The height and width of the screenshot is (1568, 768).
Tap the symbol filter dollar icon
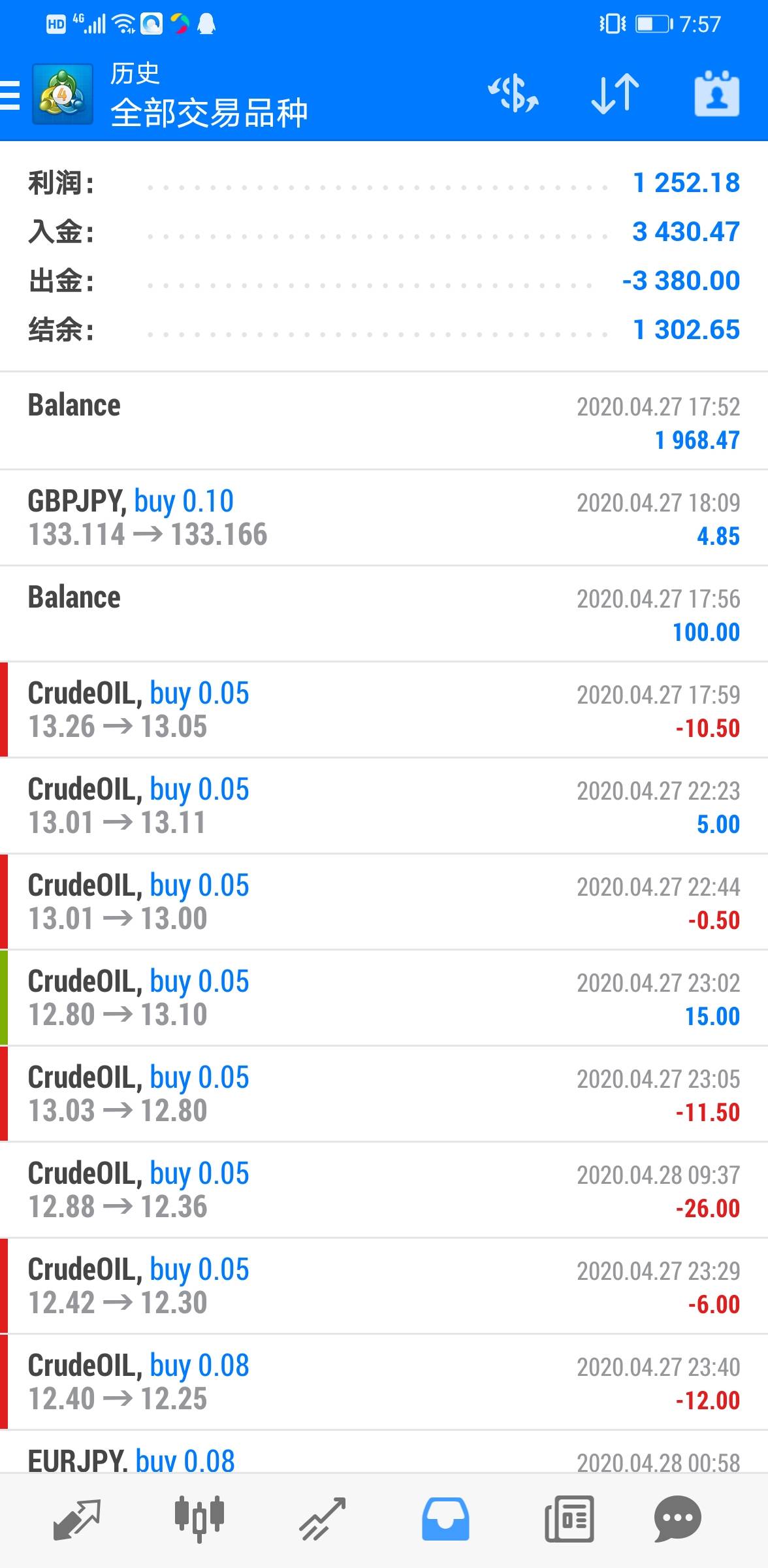(x=513, y=93)
